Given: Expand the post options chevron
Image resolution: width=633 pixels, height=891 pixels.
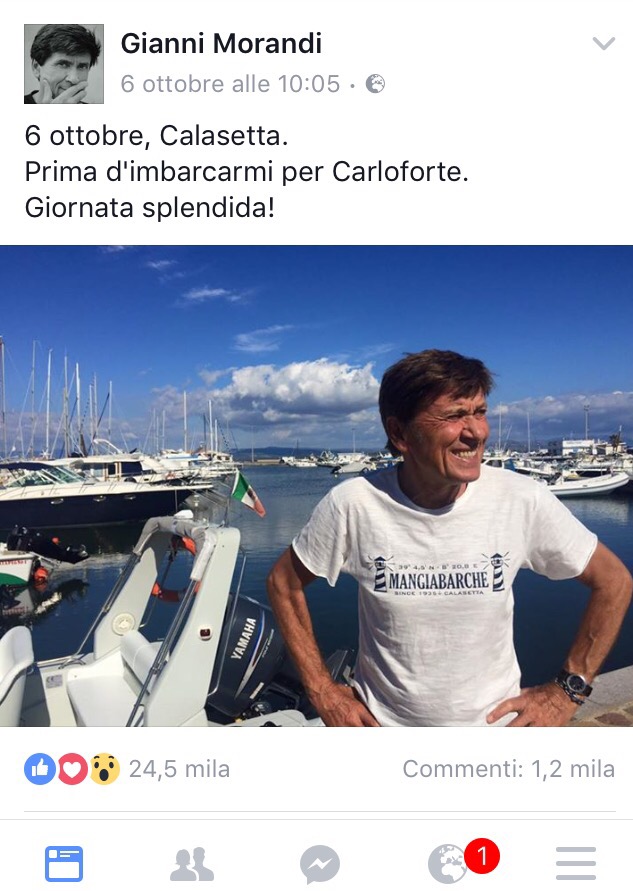Looking at the screenshot, I should tap(603, 43).
